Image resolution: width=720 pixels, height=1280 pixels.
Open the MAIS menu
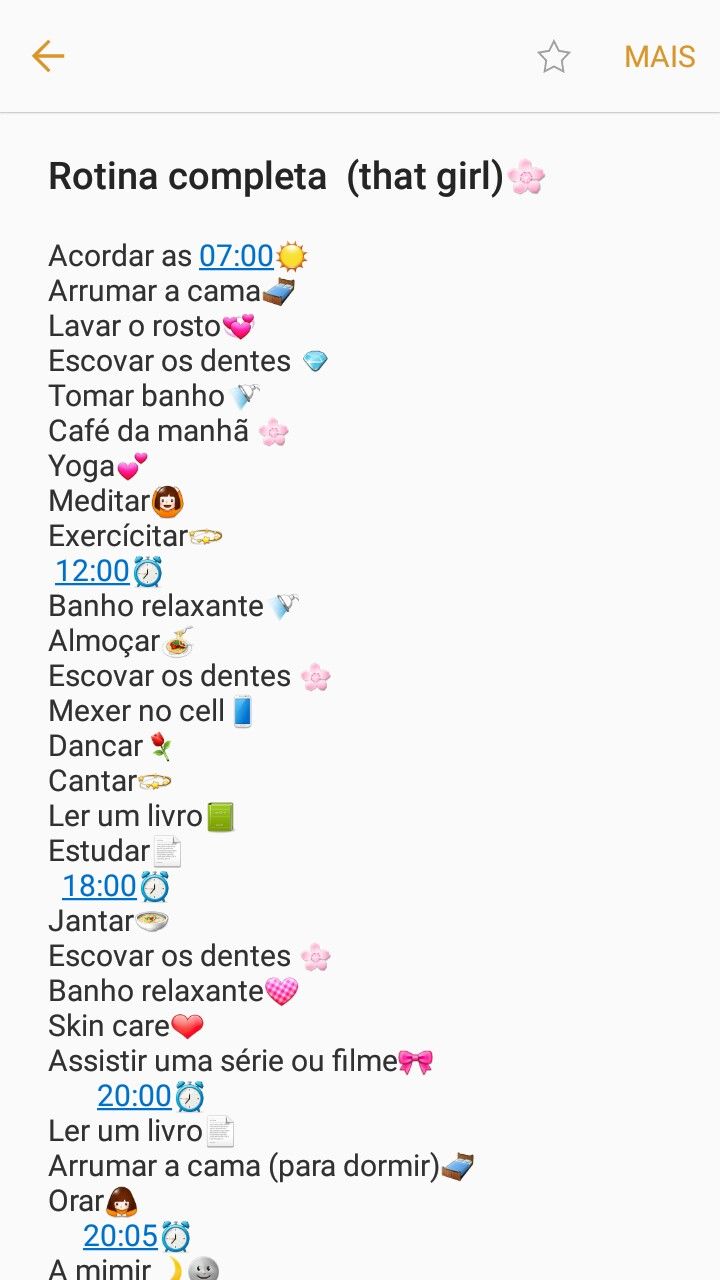(x=660, y=57)
